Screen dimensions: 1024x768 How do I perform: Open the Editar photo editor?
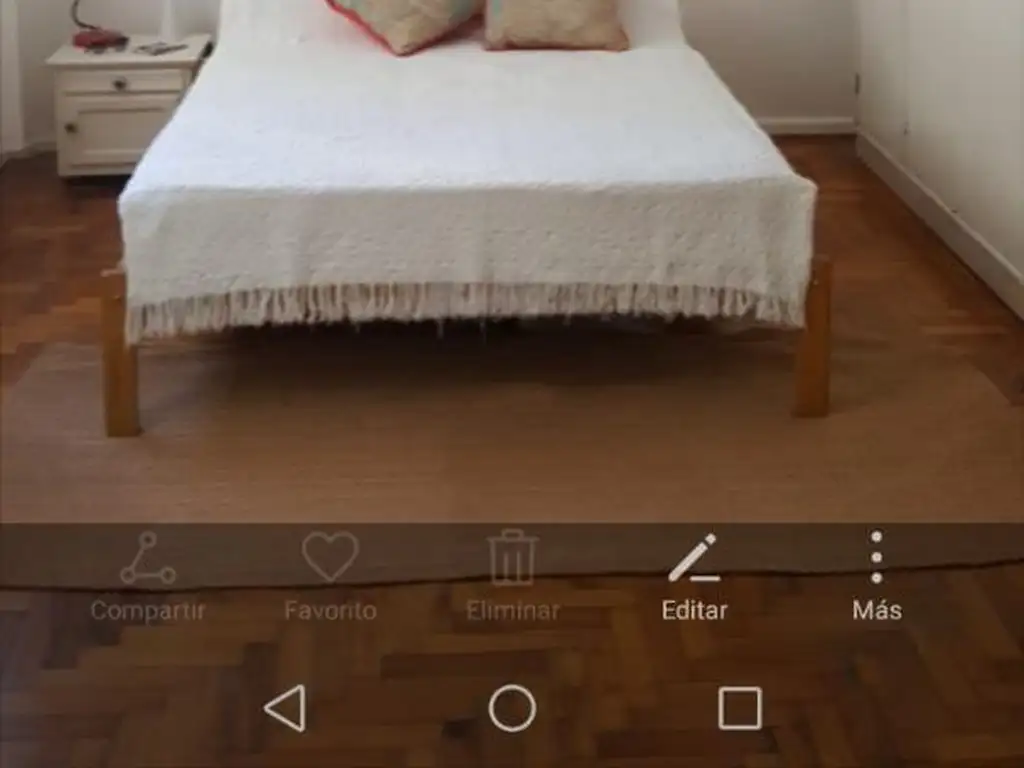(694, 574)
